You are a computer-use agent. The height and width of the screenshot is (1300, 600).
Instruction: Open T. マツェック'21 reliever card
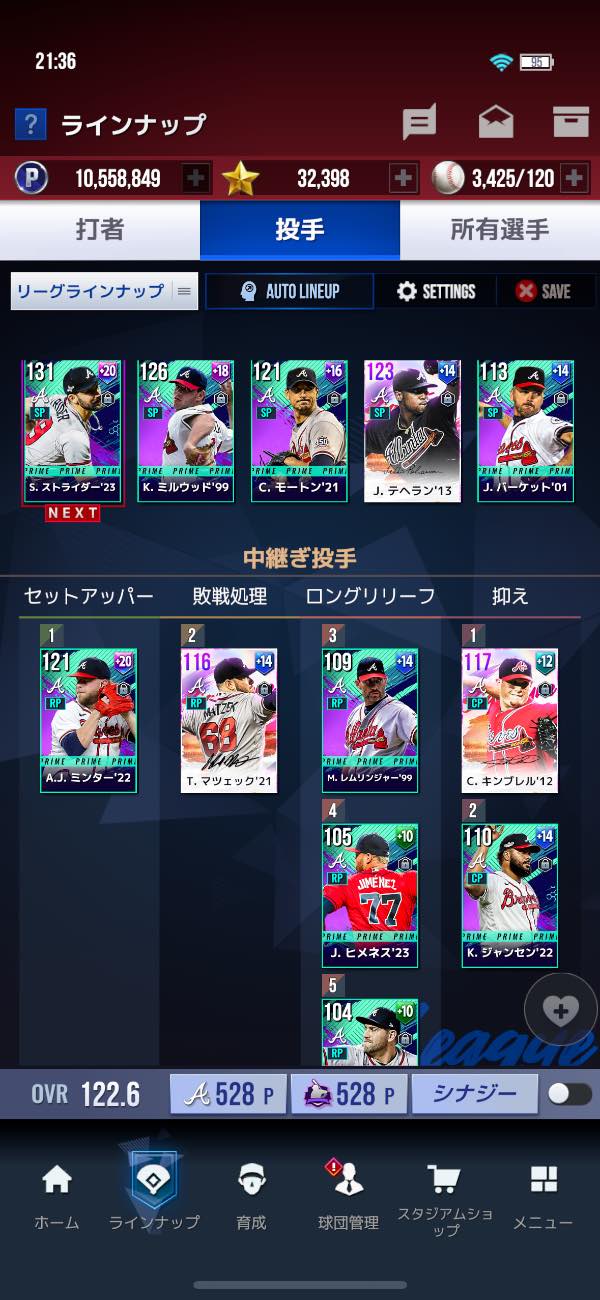tap(229, 720)
